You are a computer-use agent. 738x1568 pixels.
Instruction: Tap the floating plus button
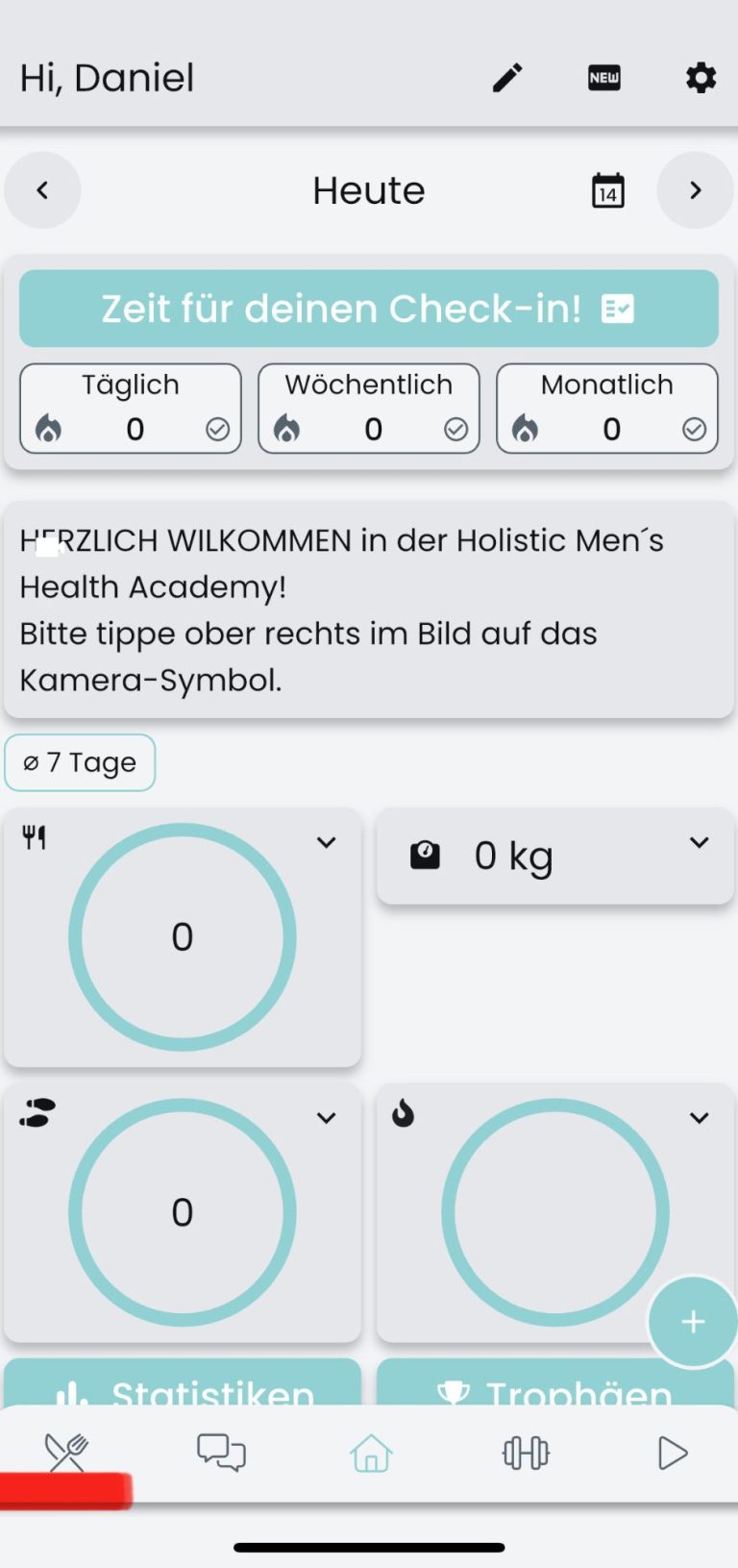(x=693, y=1322)
